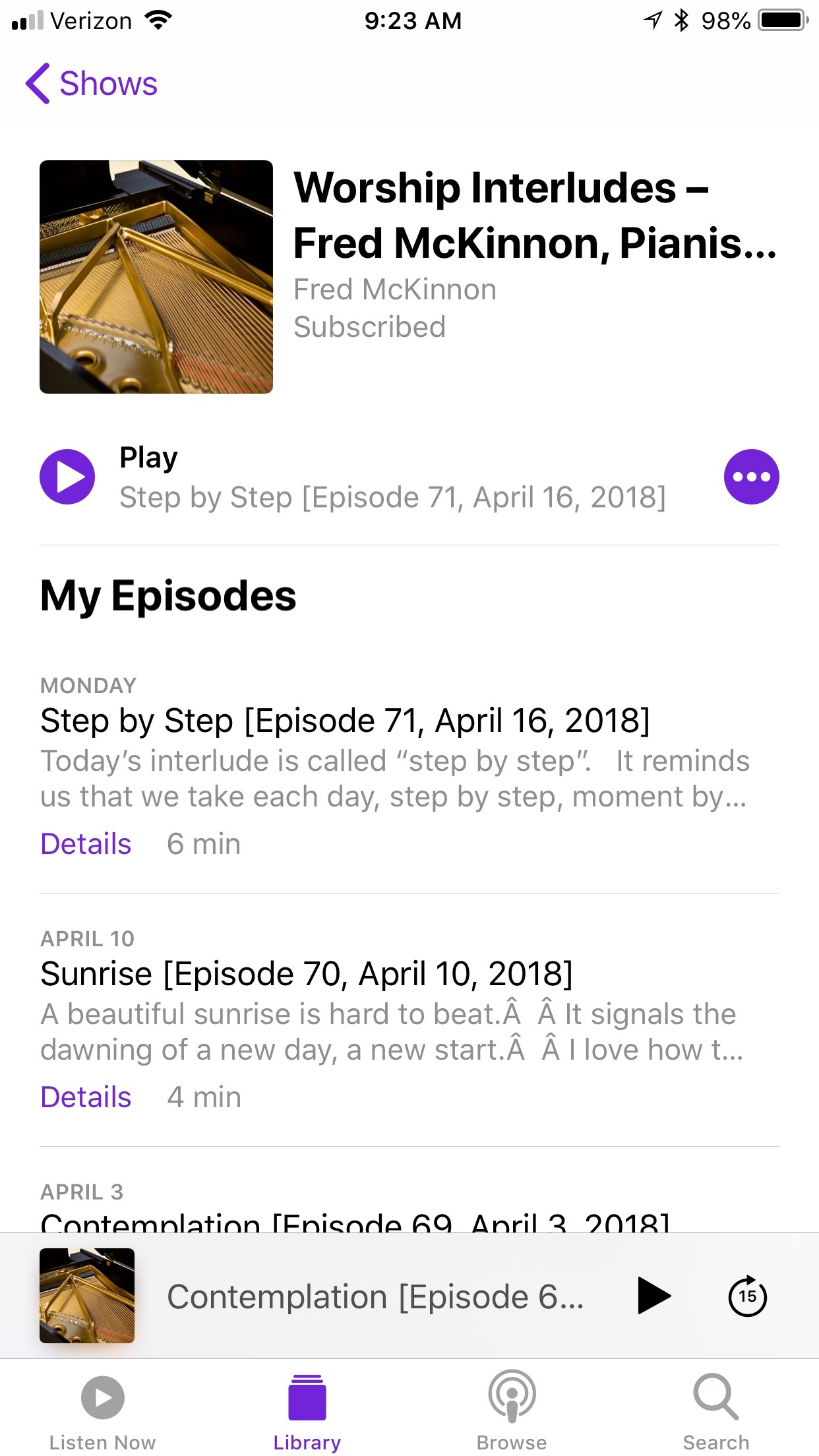Viewport: 819px width, 1456px height.
Task: Go back to Shows
Action: [92, 84]
